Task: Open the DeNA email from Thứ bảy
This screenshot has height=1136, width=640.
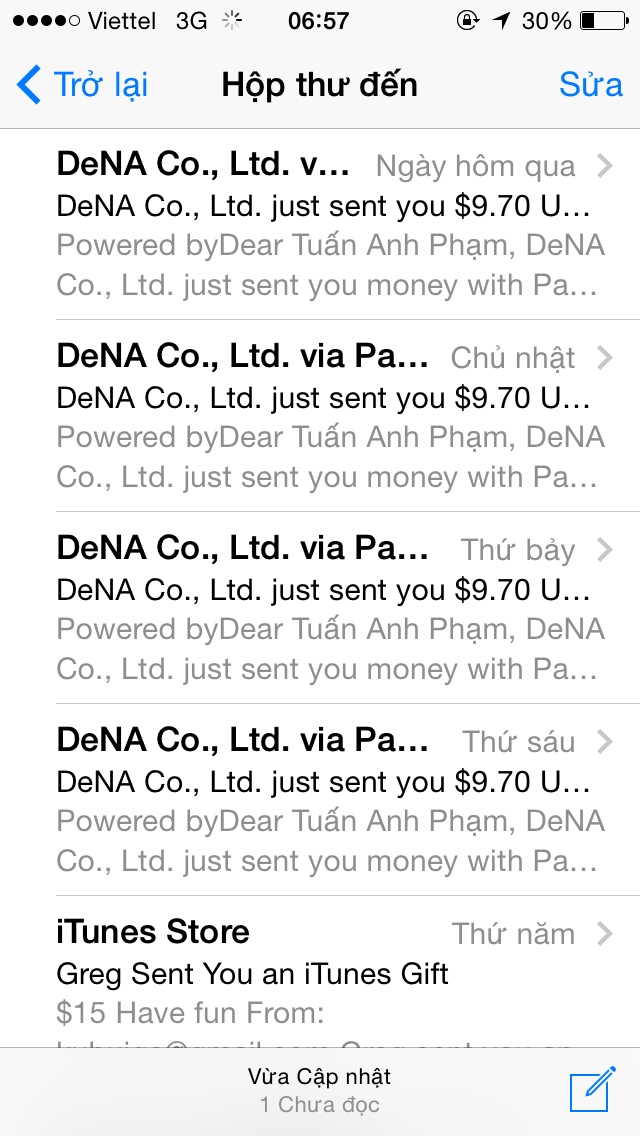Action: [x=330, y=609]
